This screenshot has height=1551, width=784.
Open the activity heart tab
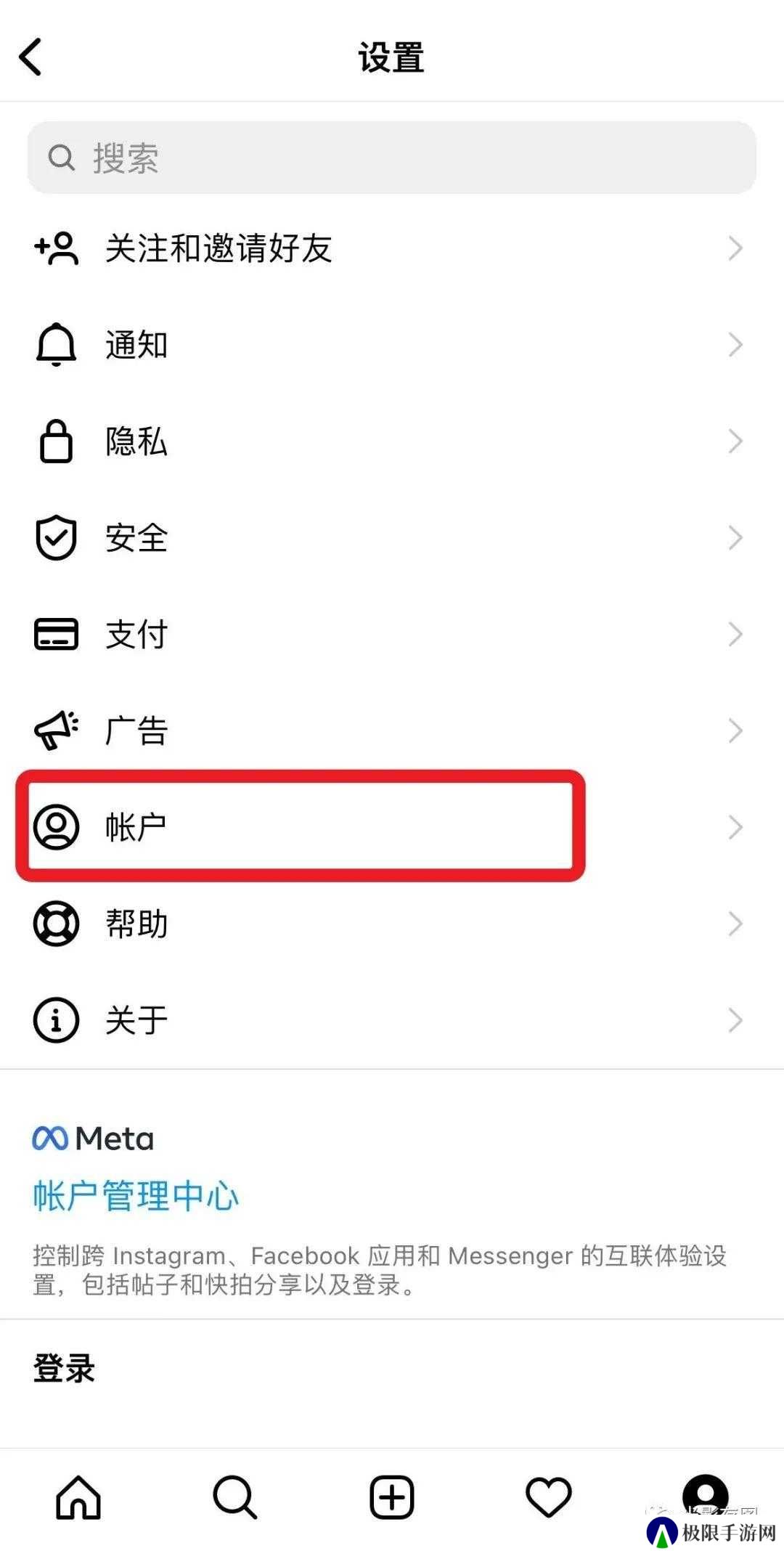[x=549, y=1497]
